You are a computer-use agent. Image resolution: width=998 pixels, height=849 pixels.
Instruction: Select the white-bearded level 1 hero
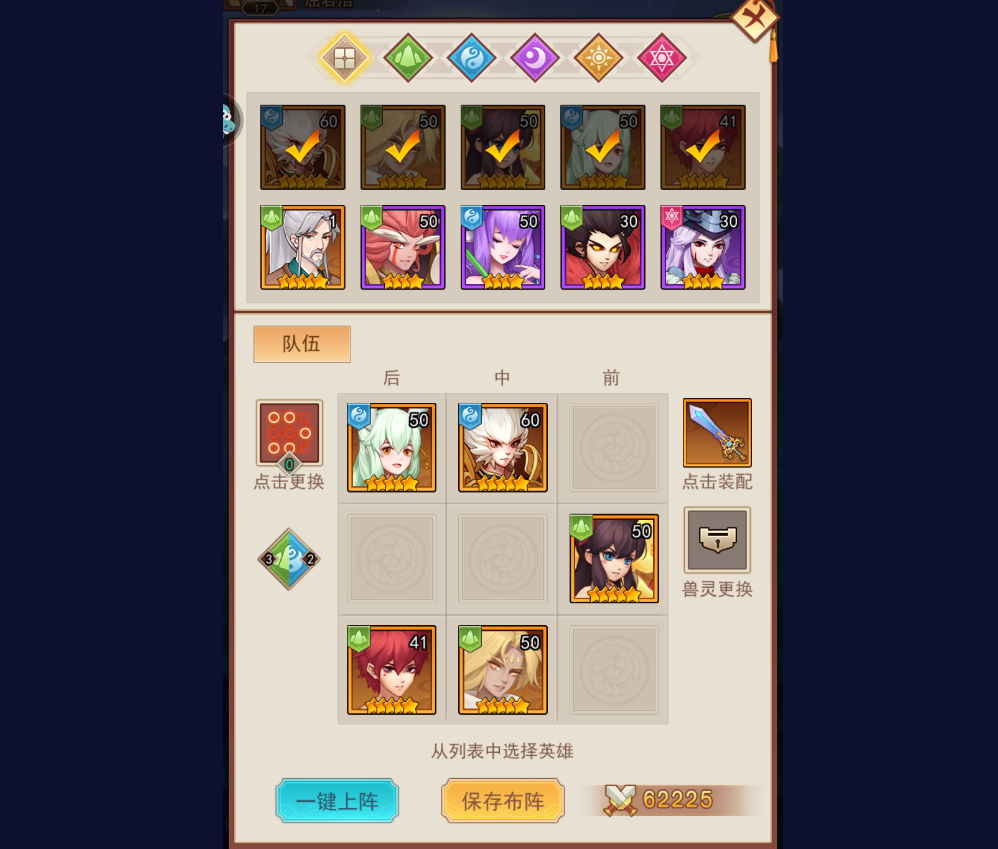click(x=303, y=247)
